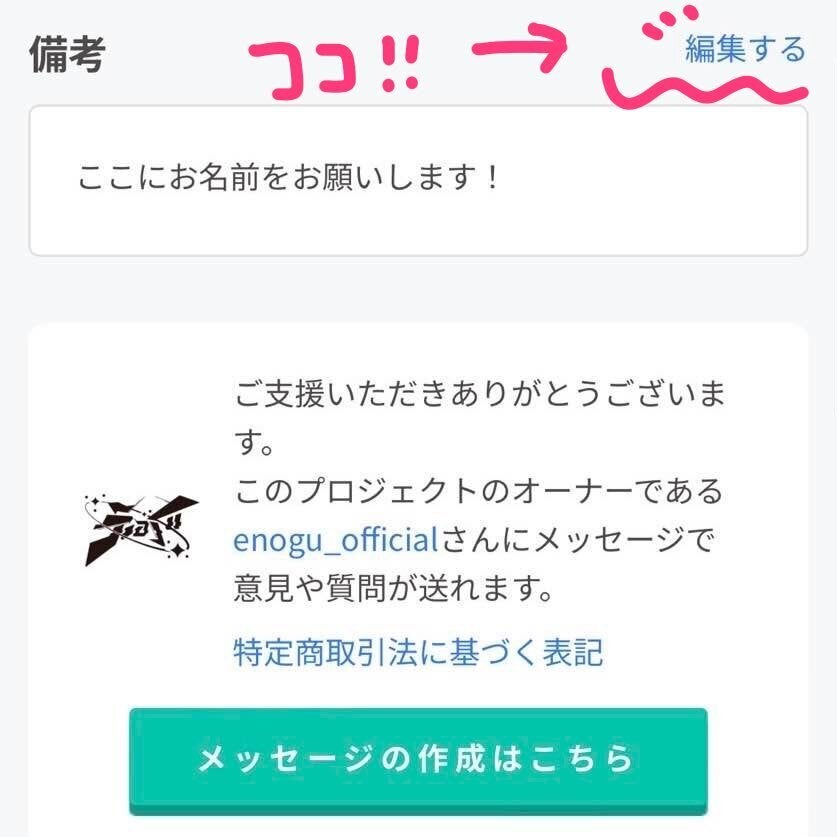View 特定商取引法に基づく表記
This screenshot has width=837, height=837.
(418, 653)
